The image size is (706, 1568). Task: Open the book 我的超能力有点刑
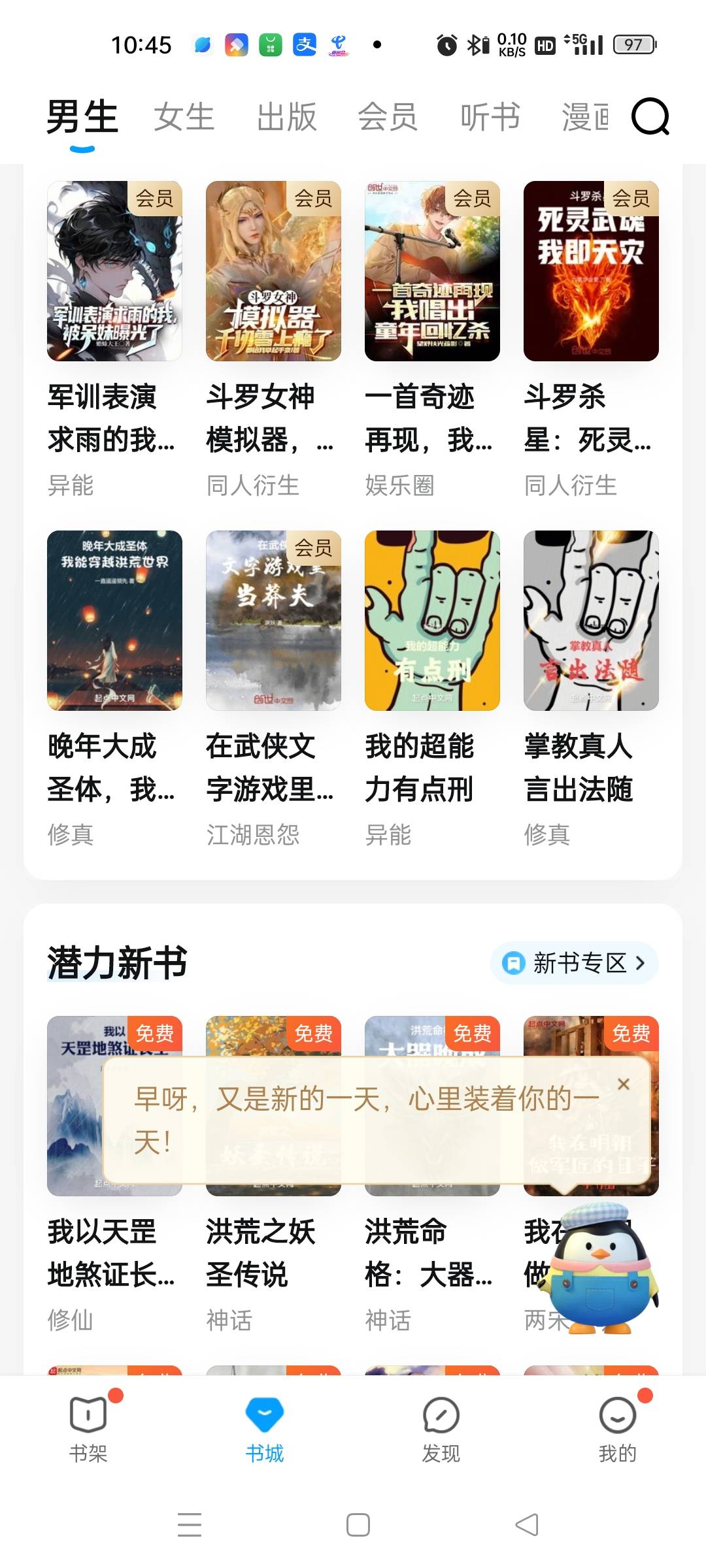(432, 621)
